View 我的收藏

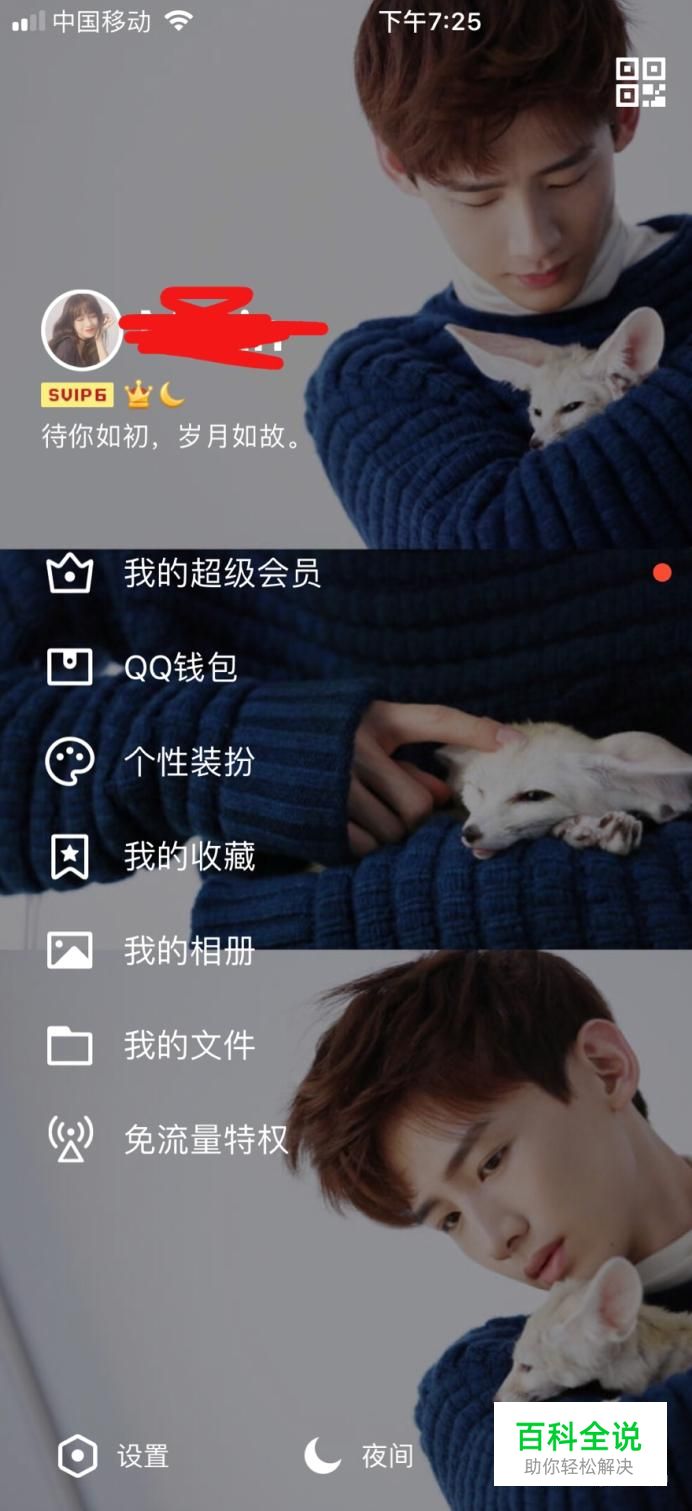click(x=188, y=857)
